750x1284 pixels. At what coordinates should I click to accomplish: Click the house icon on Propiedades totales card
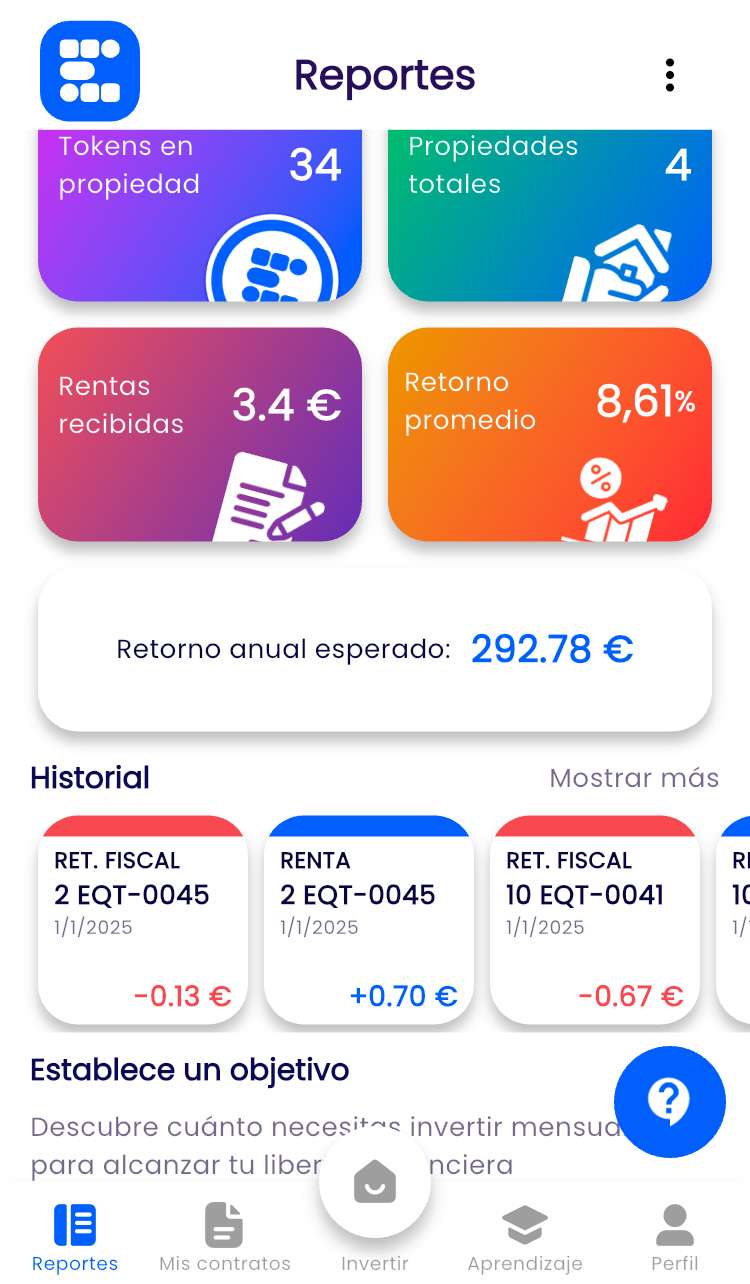[x=627, y=255]
